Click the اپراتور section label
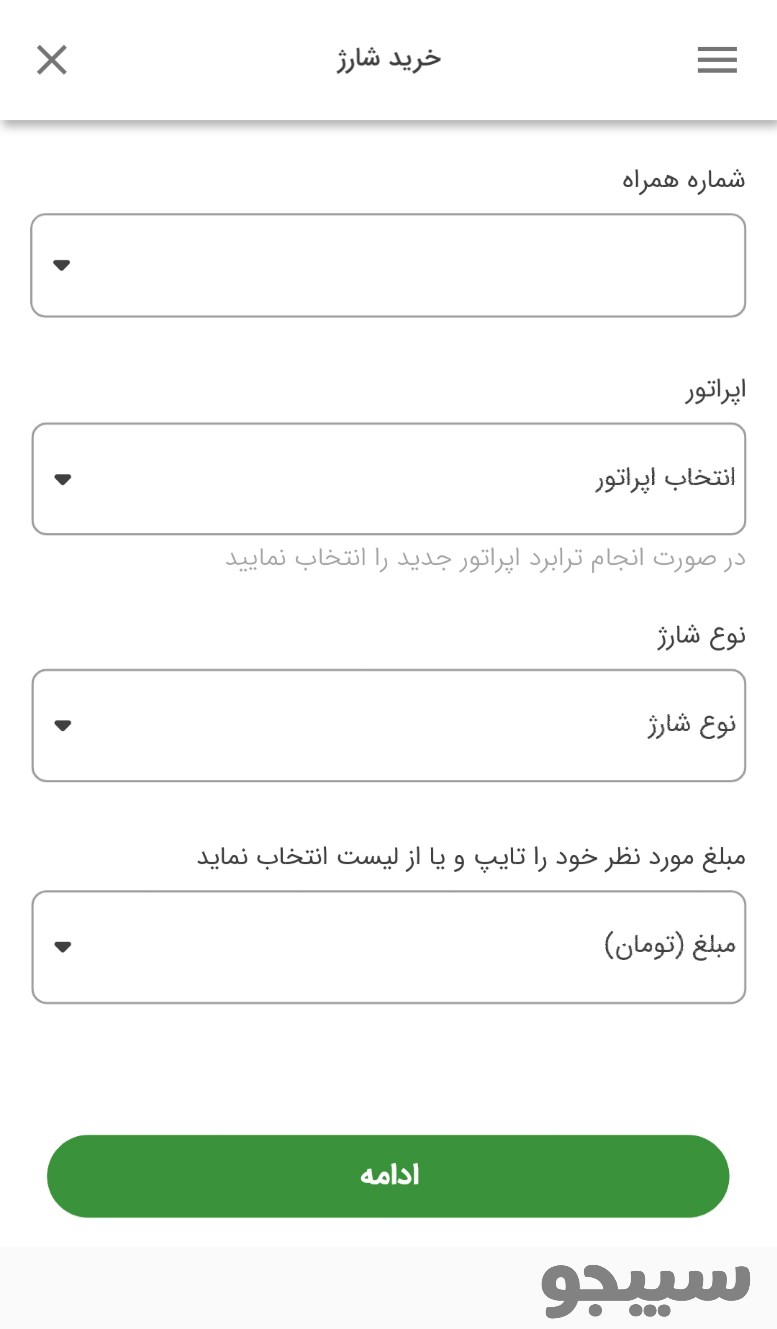The image size is (777, 1329). pos(717,389)
